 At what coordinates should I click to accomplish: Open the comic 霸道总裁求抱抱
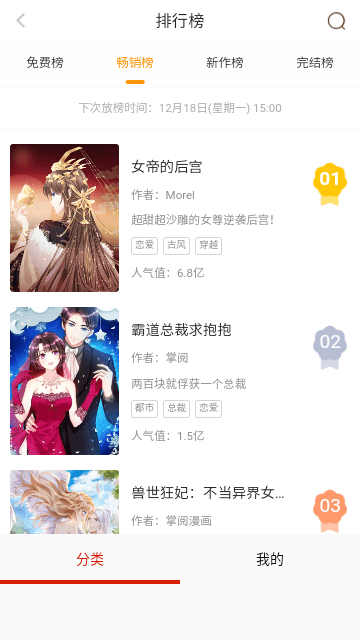[180, 381]
